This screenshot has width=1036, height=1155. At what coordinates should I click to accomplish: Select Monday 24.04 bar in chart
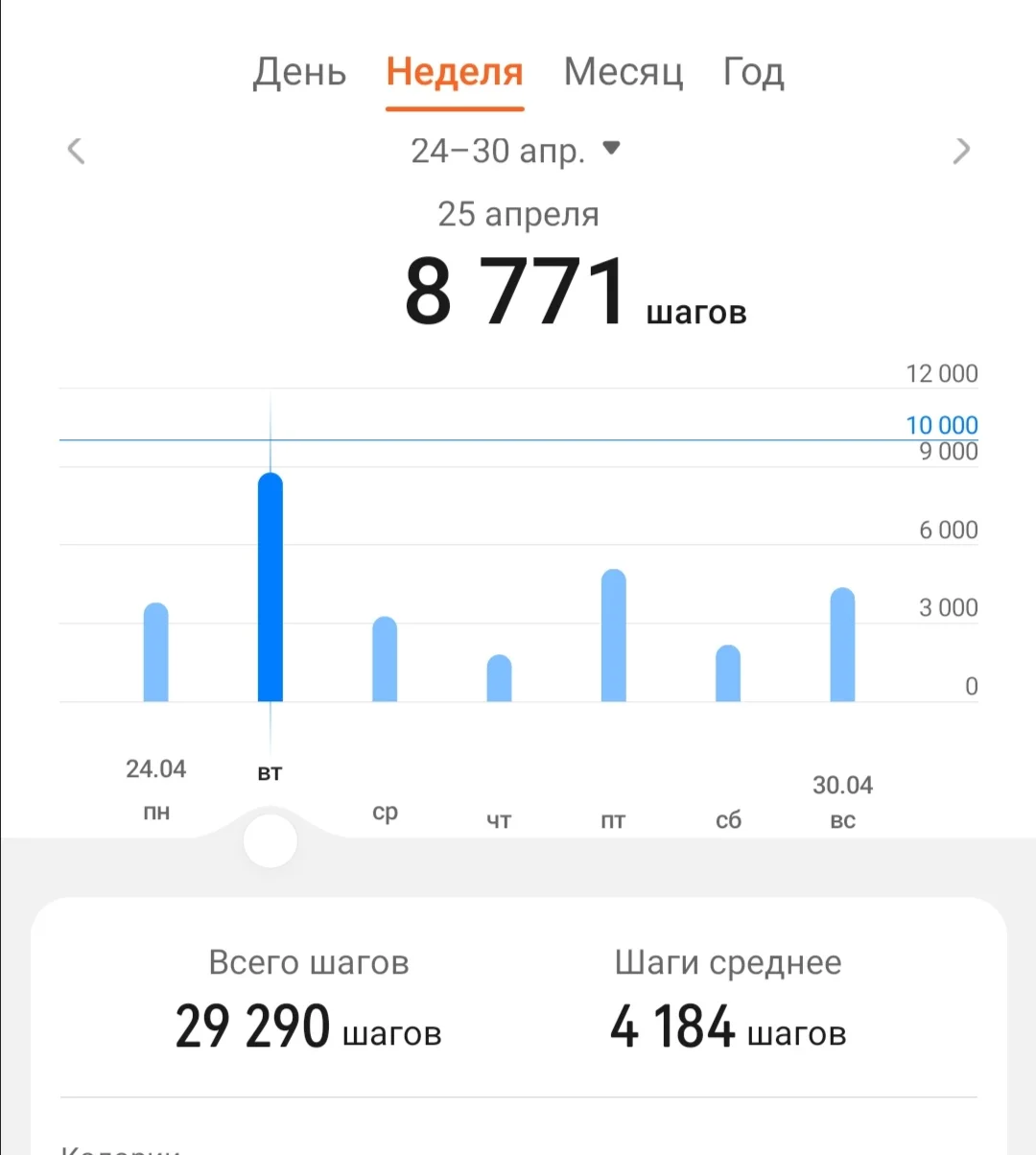pos(156,653)
